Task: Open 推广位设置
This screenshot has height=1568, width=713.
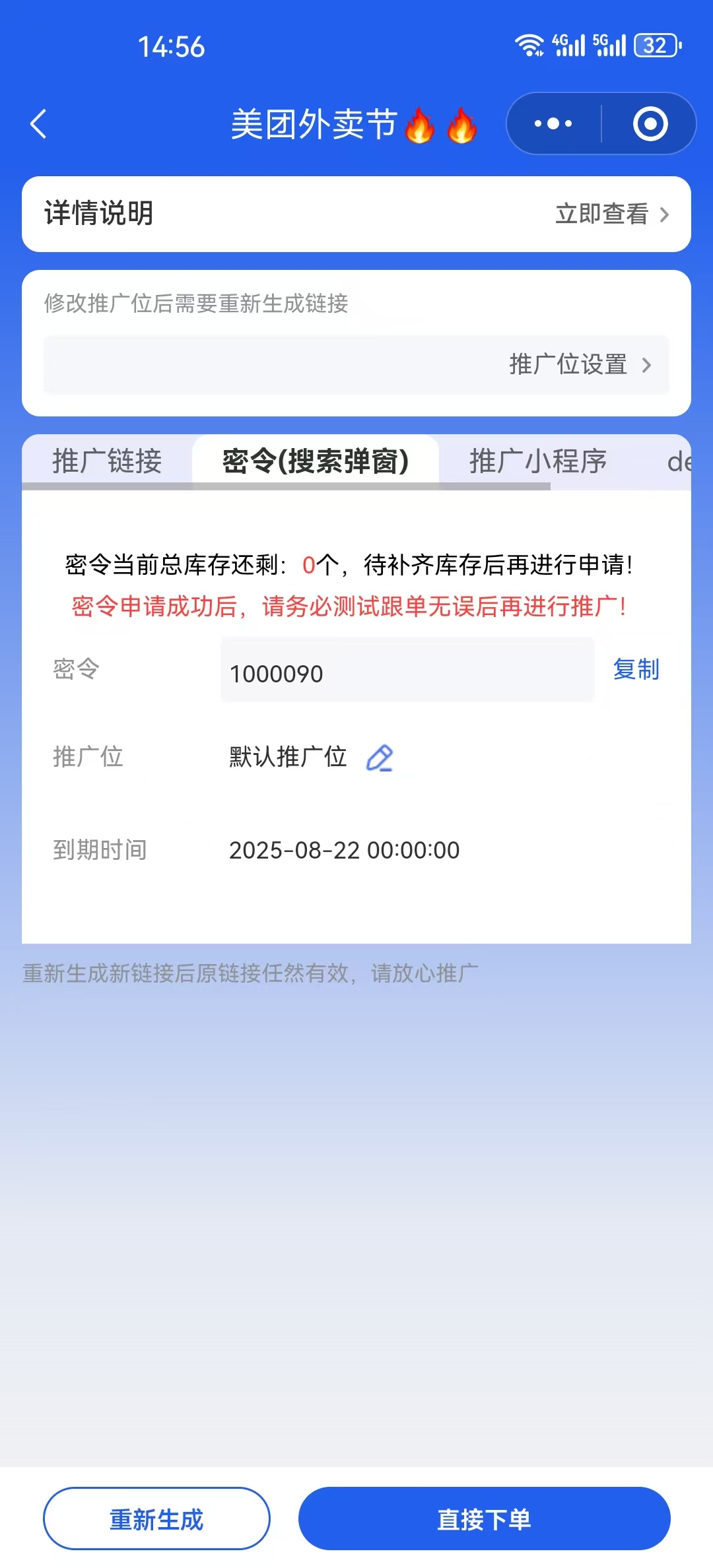Action: click(x=580, y=365)
